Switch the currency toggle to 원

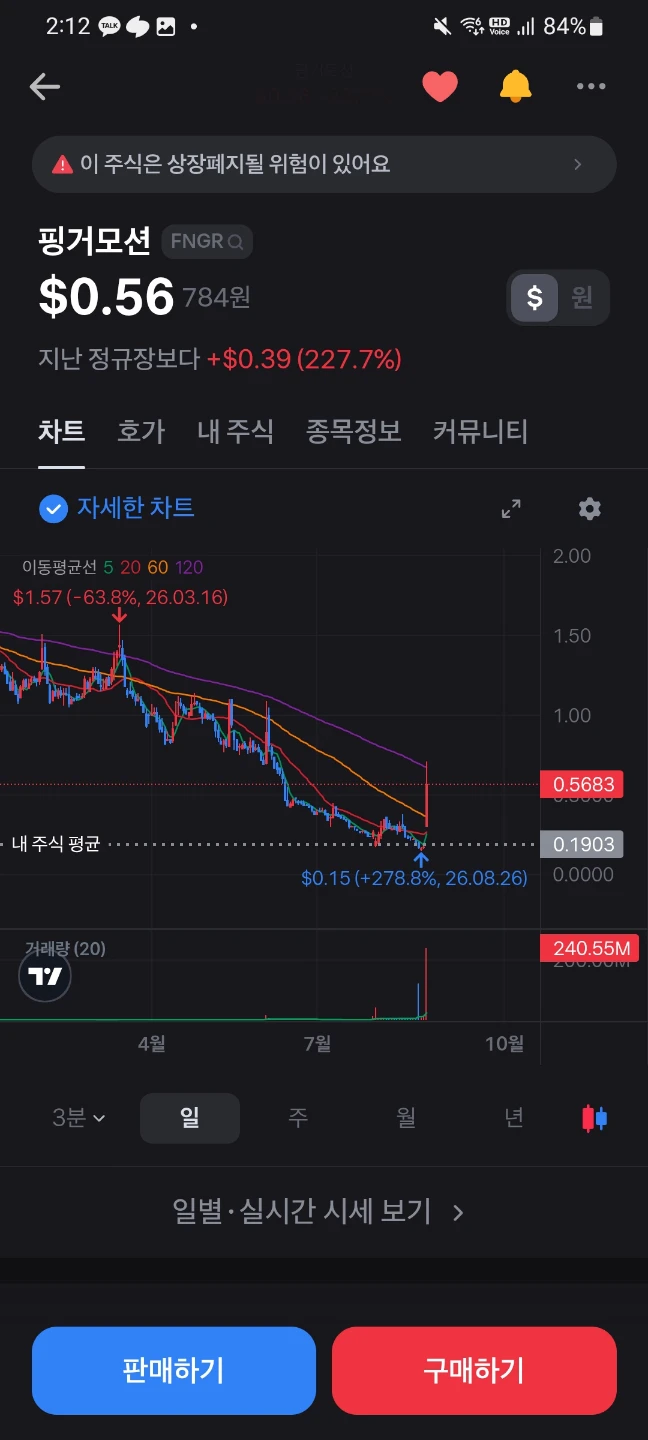point(582,297)
